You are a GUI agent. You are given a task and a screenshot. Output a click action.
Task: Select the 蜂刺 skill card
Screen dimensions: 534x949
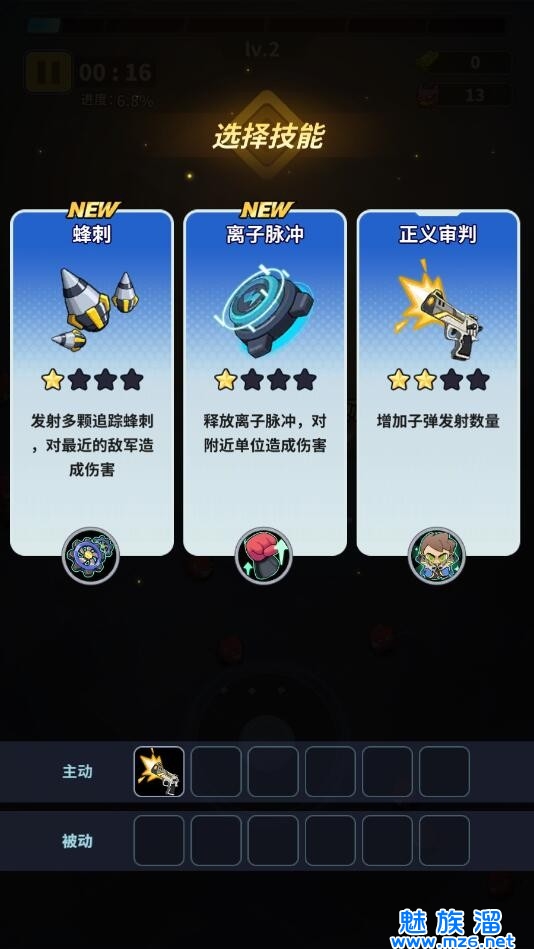[x=92, y=383]
